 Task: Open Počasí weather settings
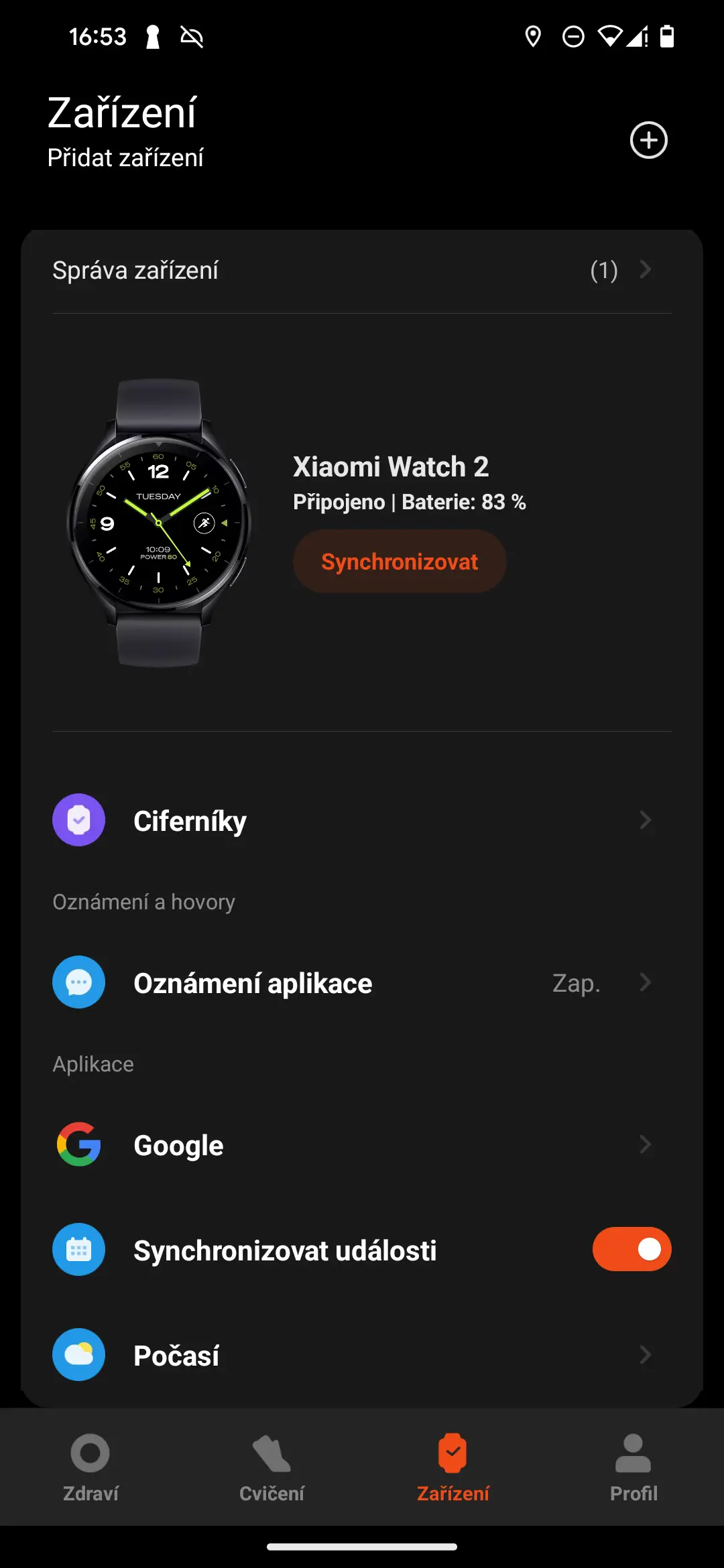point(362,1355)
